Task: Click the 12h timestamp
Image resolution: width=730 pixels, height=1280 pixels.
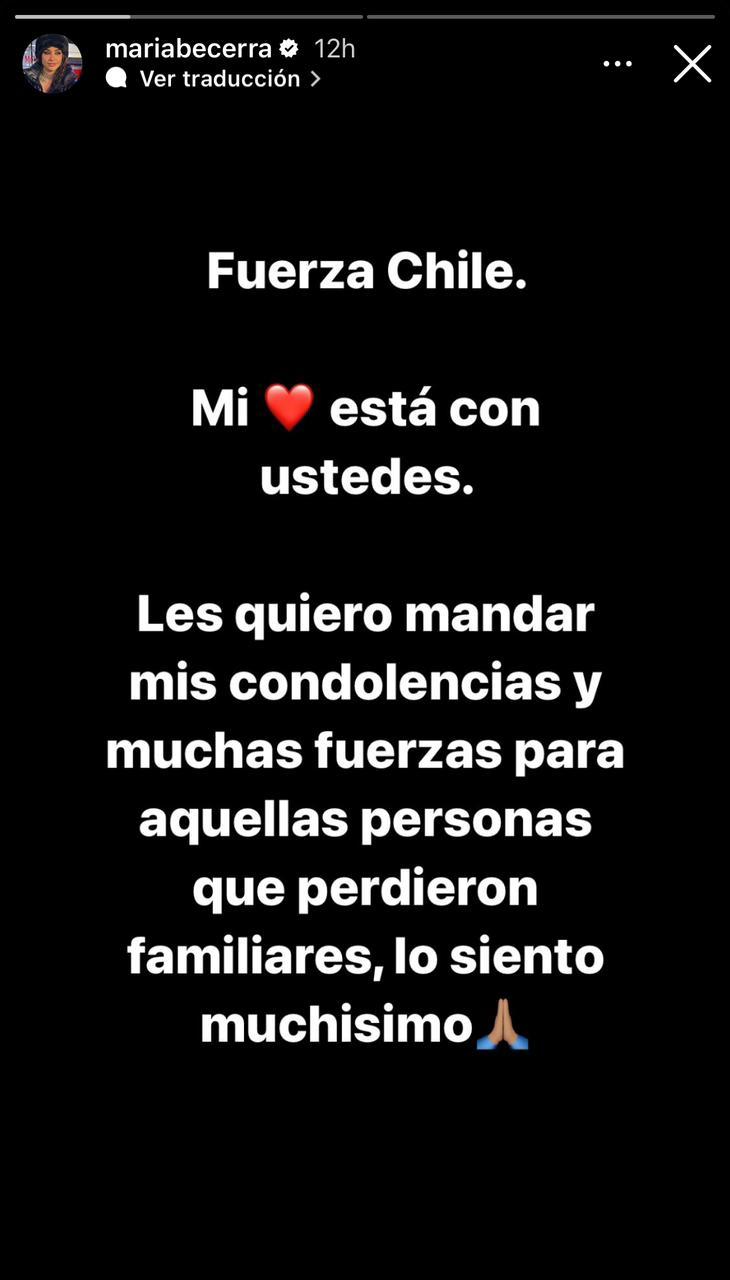Action: pyautogui.click(x=333, y=47)
